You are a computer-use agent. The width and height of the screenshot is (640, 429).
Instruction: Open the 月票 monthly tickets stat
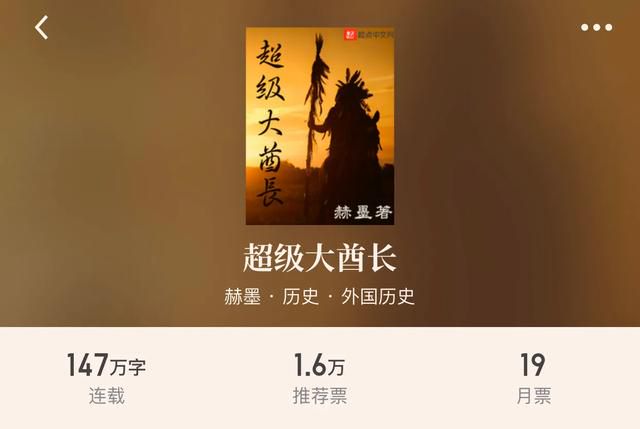coord(533,379)
